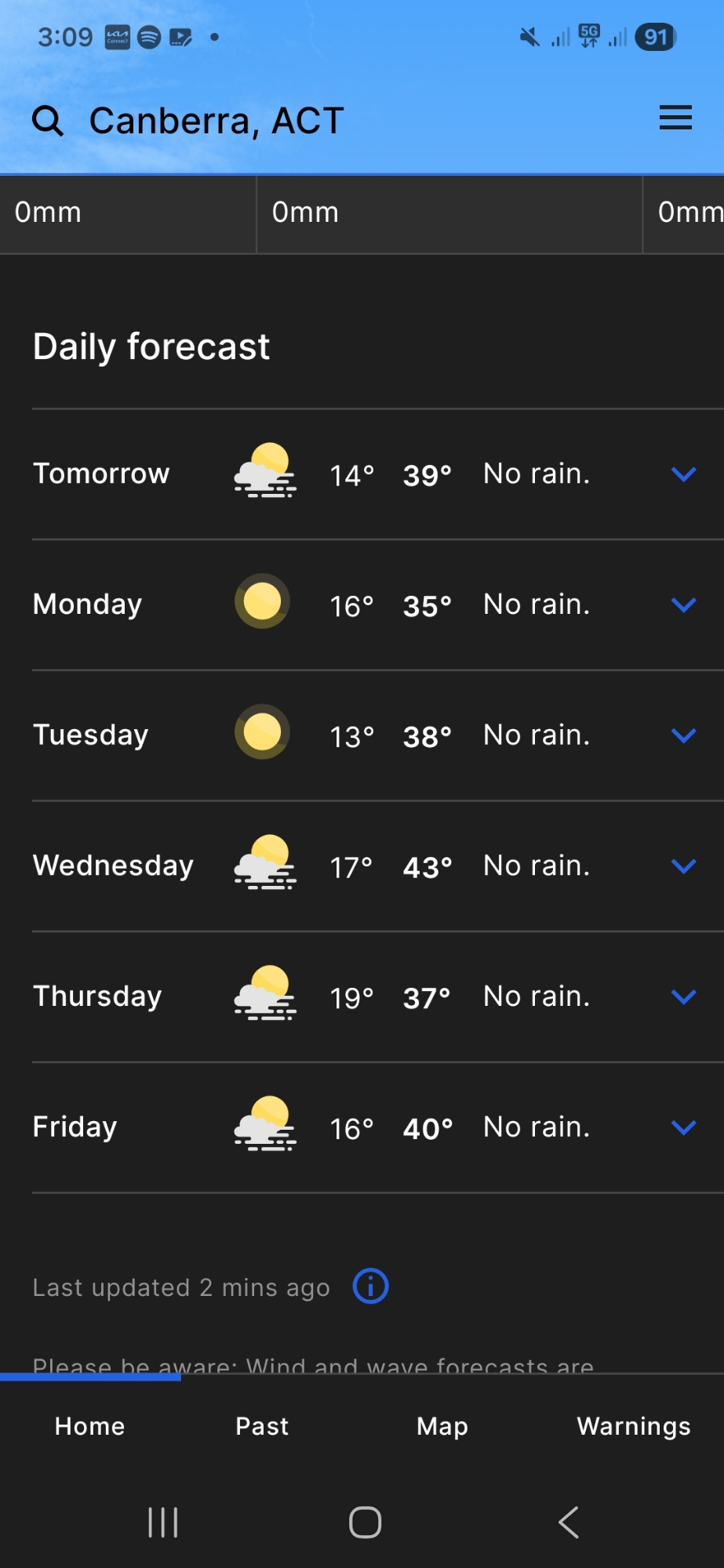The height and width of the screenshot is (1568, 724).
Task: Show recent apps from navigation bar
Action: [163, 1523]
